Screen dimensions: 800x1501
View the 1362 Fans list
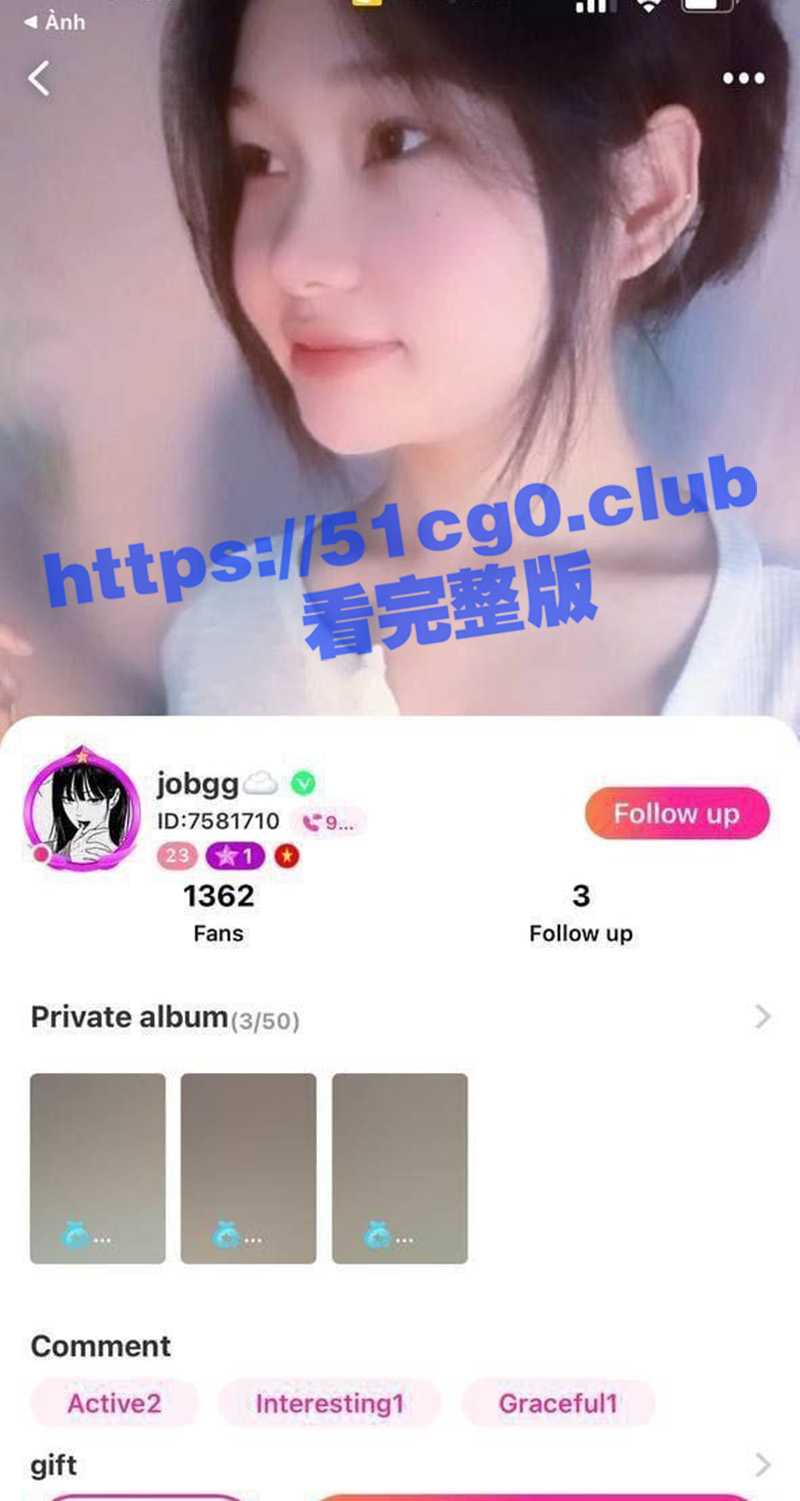[218, 912]
